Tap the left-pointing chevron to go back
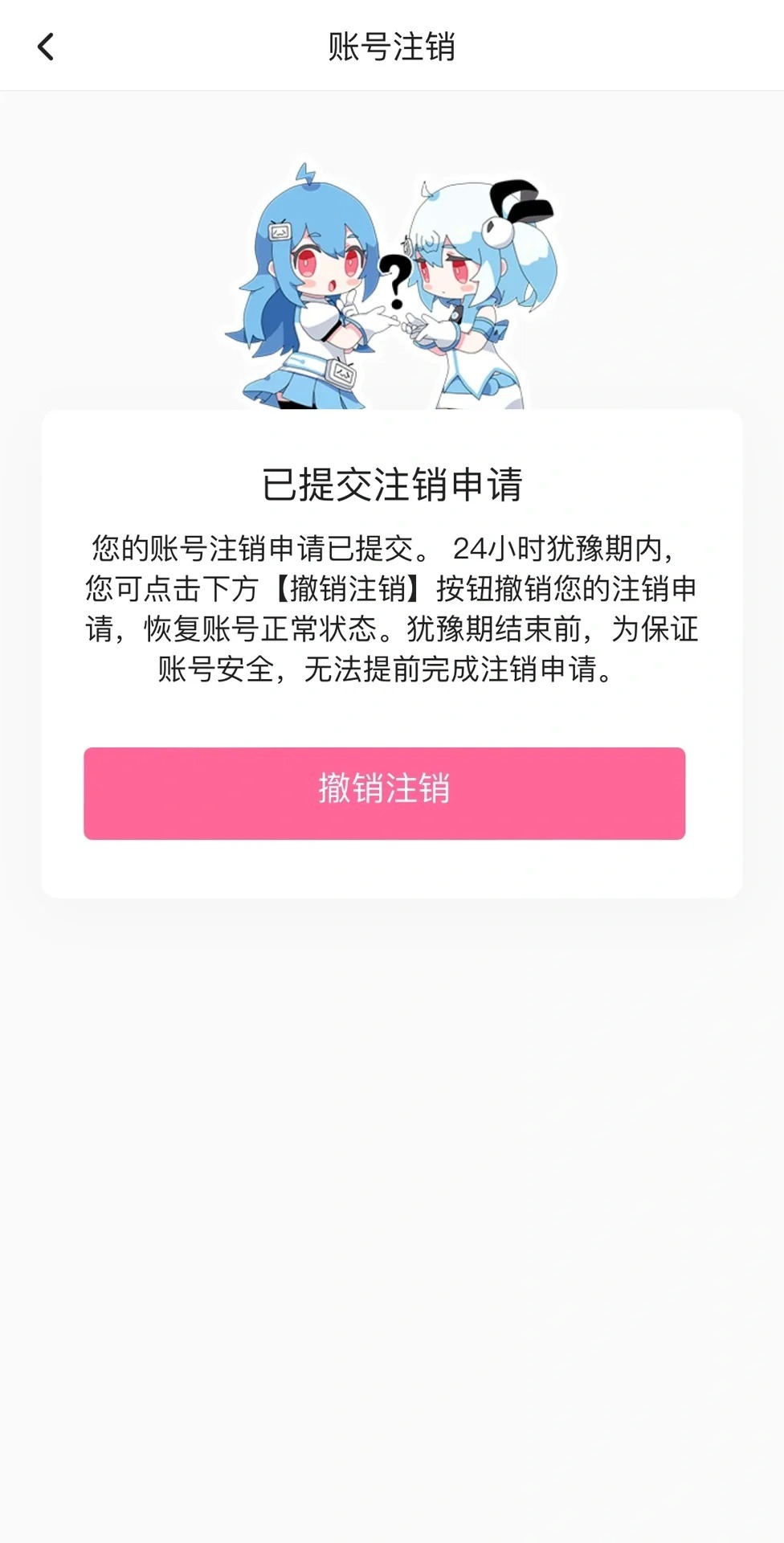 pos(46,46)
